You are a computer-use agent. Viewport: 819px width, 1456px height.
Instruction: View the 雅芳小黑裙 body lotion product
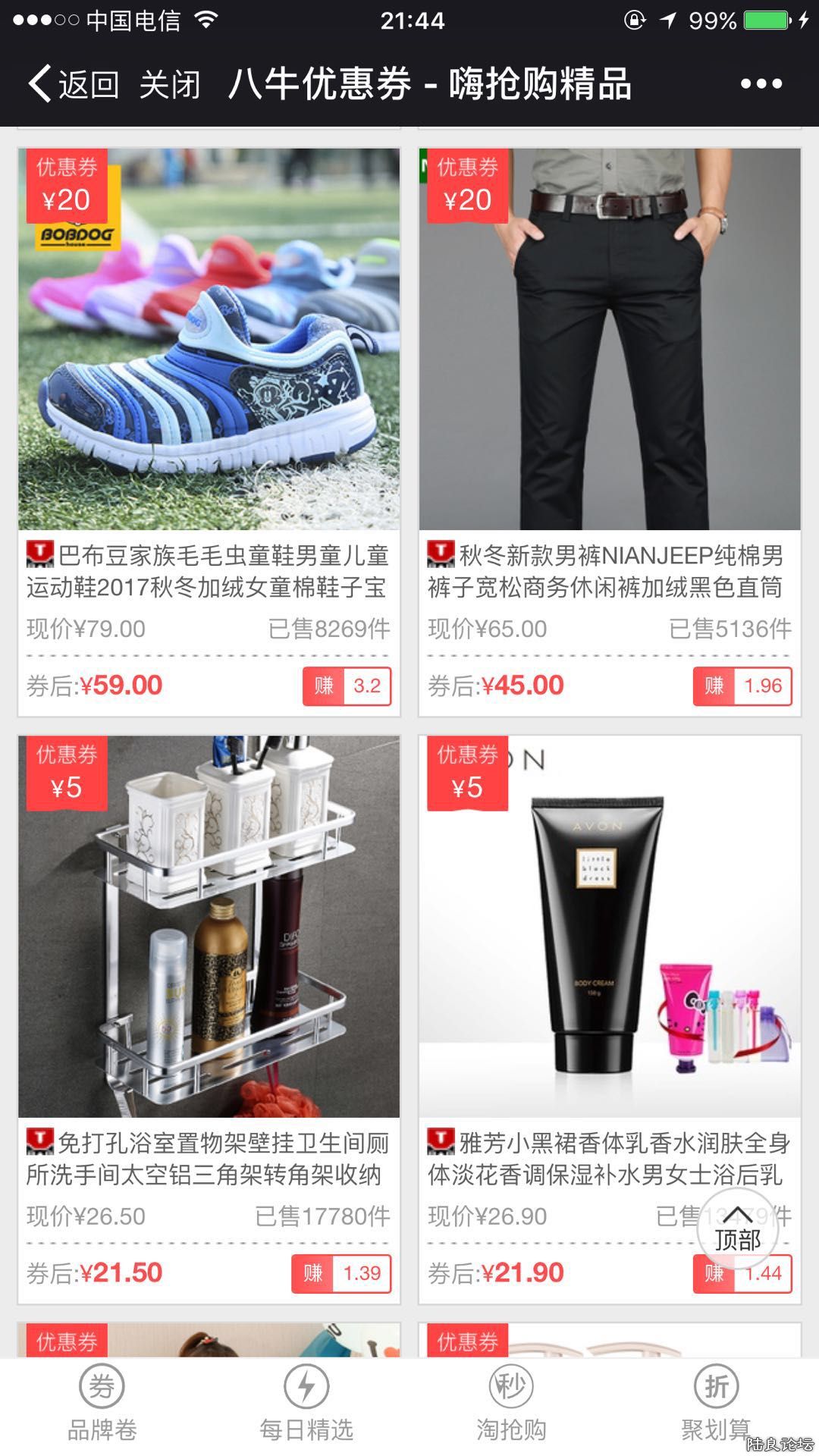(x=610, y=927)
